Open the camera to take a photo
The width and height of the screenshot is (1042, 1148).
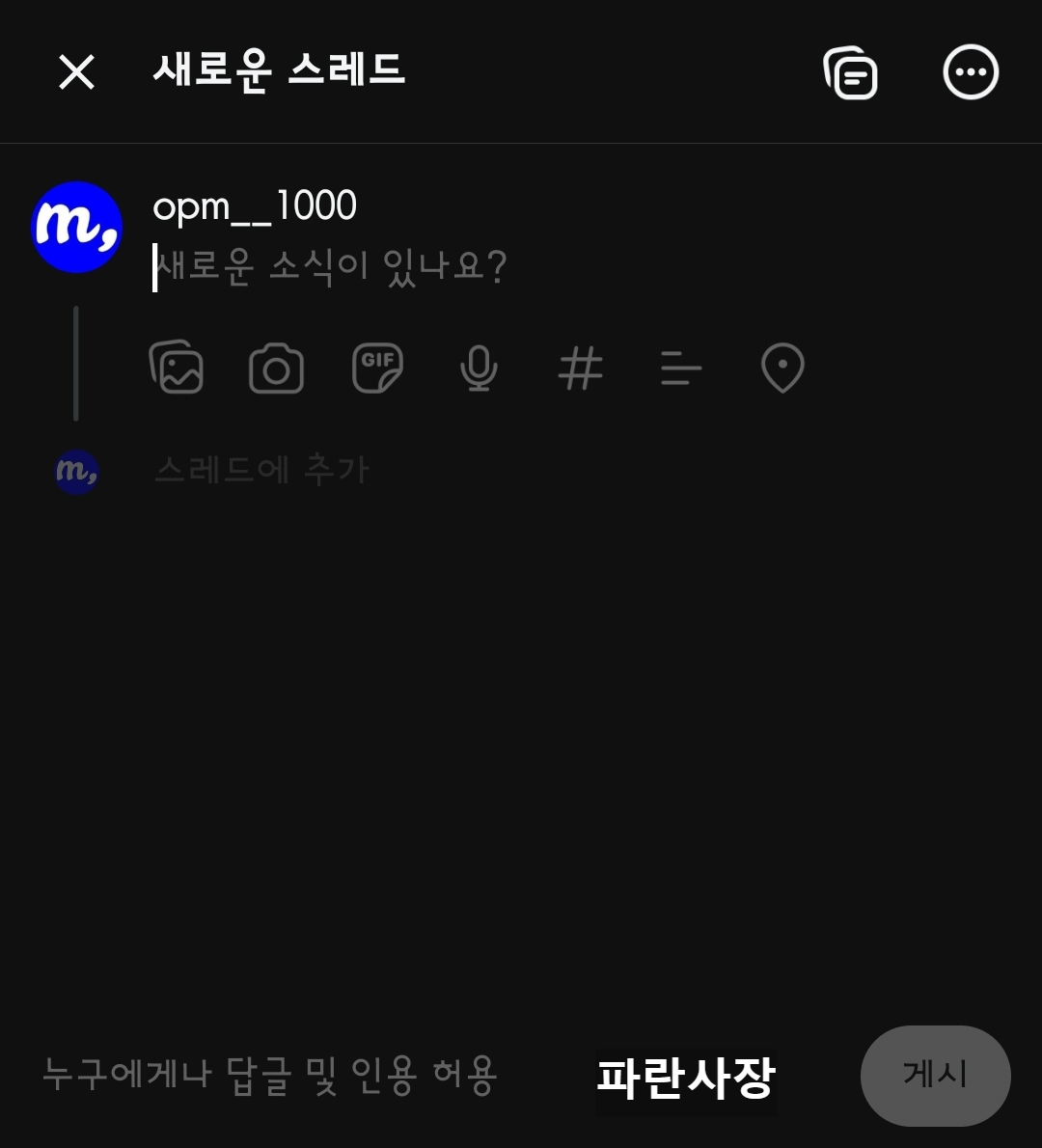[275, 368]
